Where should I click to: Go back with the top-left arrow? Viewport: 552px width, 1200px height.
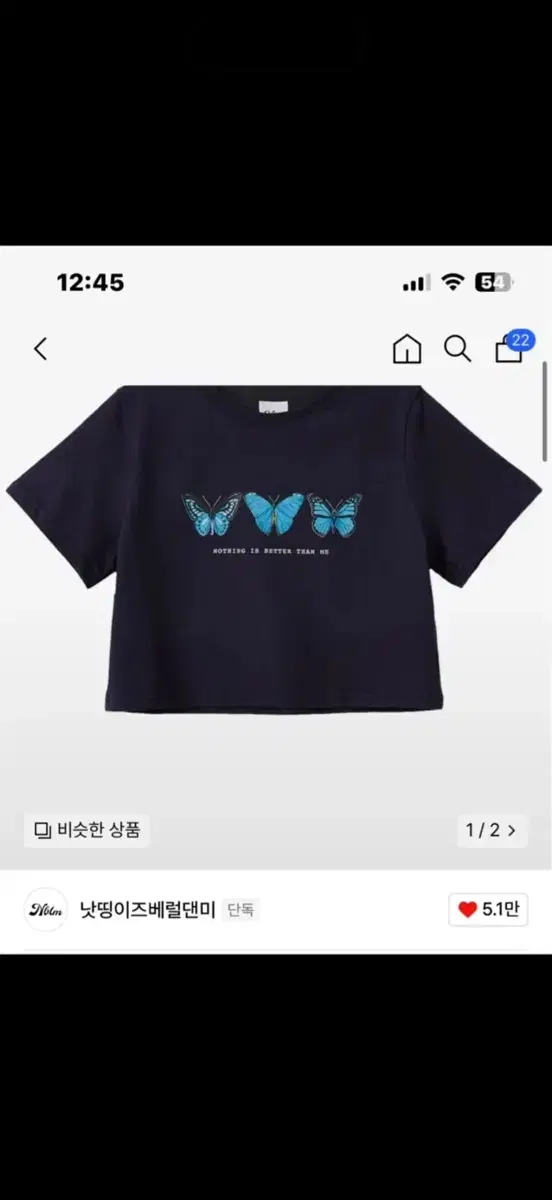click(40, 349)
